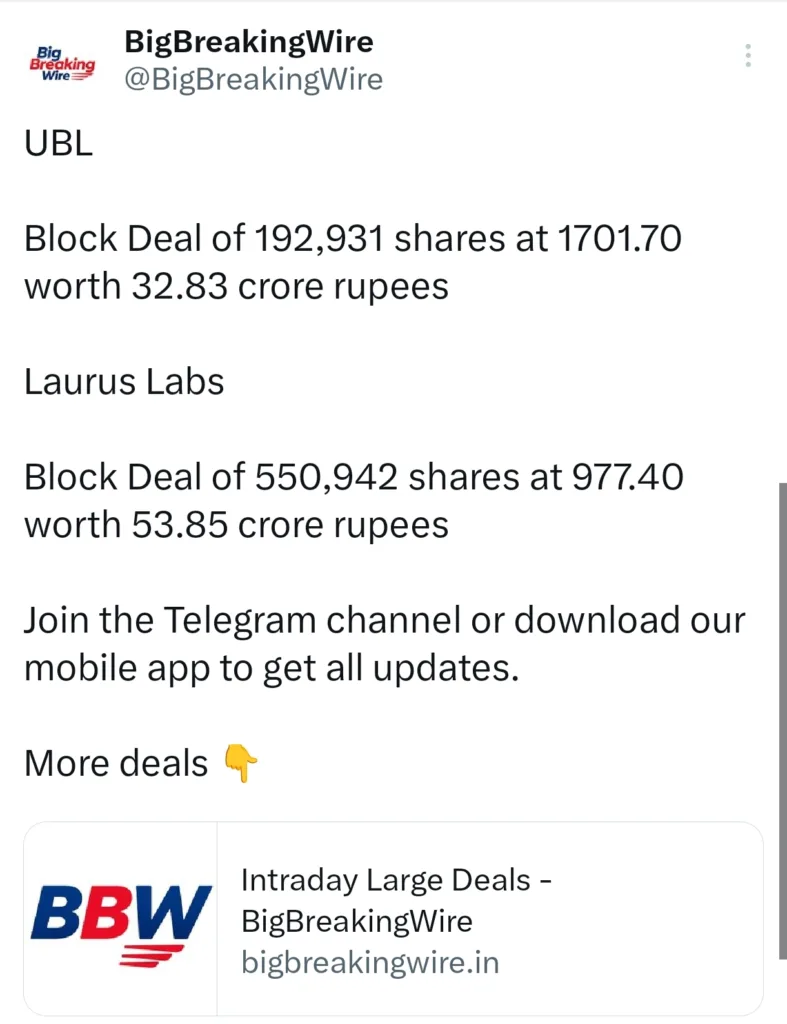The width and height of the screenshot is (787, 1024).
Task: Select the handle @BigBreakingWire
Action: (x=252, y=79)
